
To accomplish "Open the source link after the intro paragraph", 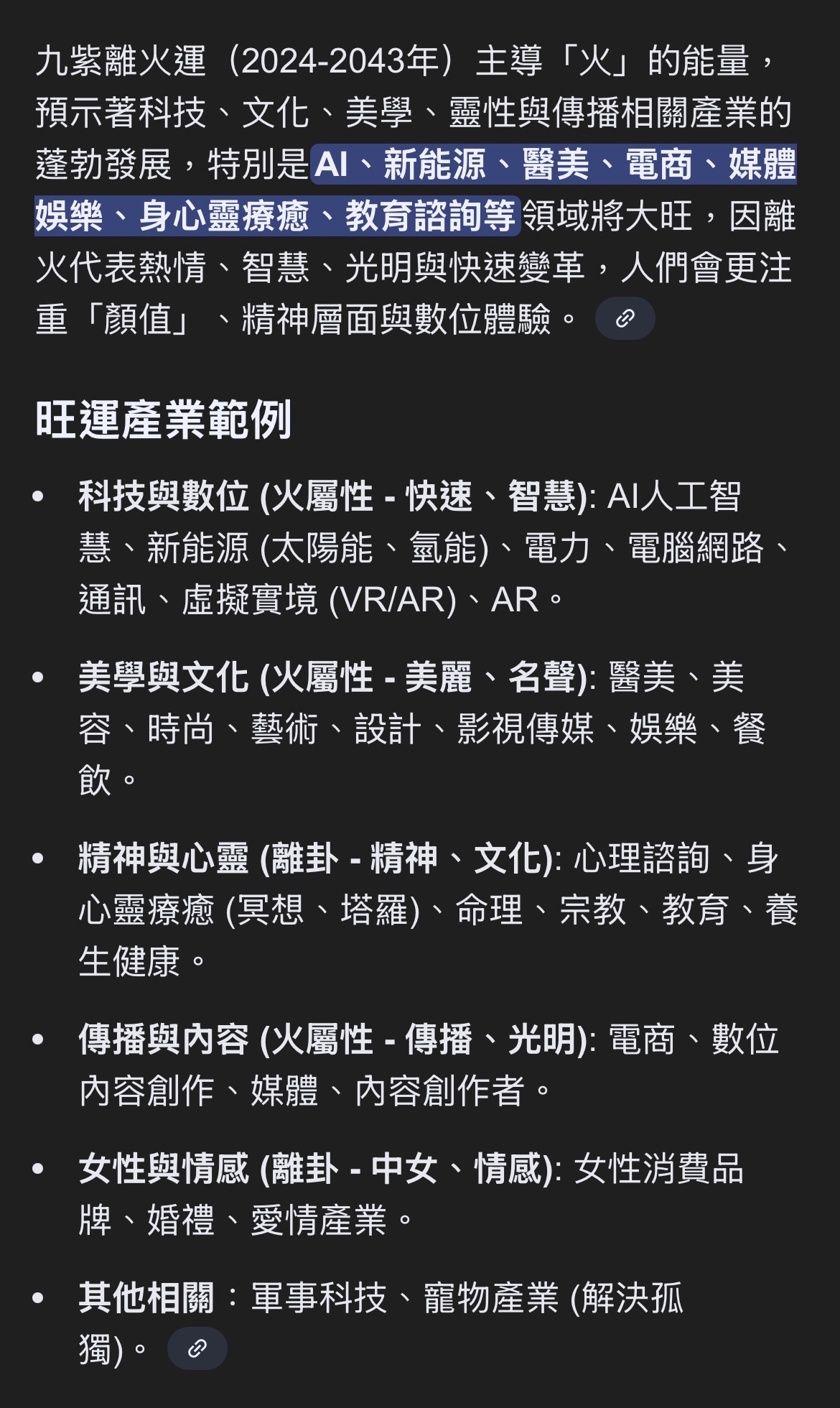I will click(625, 318).
